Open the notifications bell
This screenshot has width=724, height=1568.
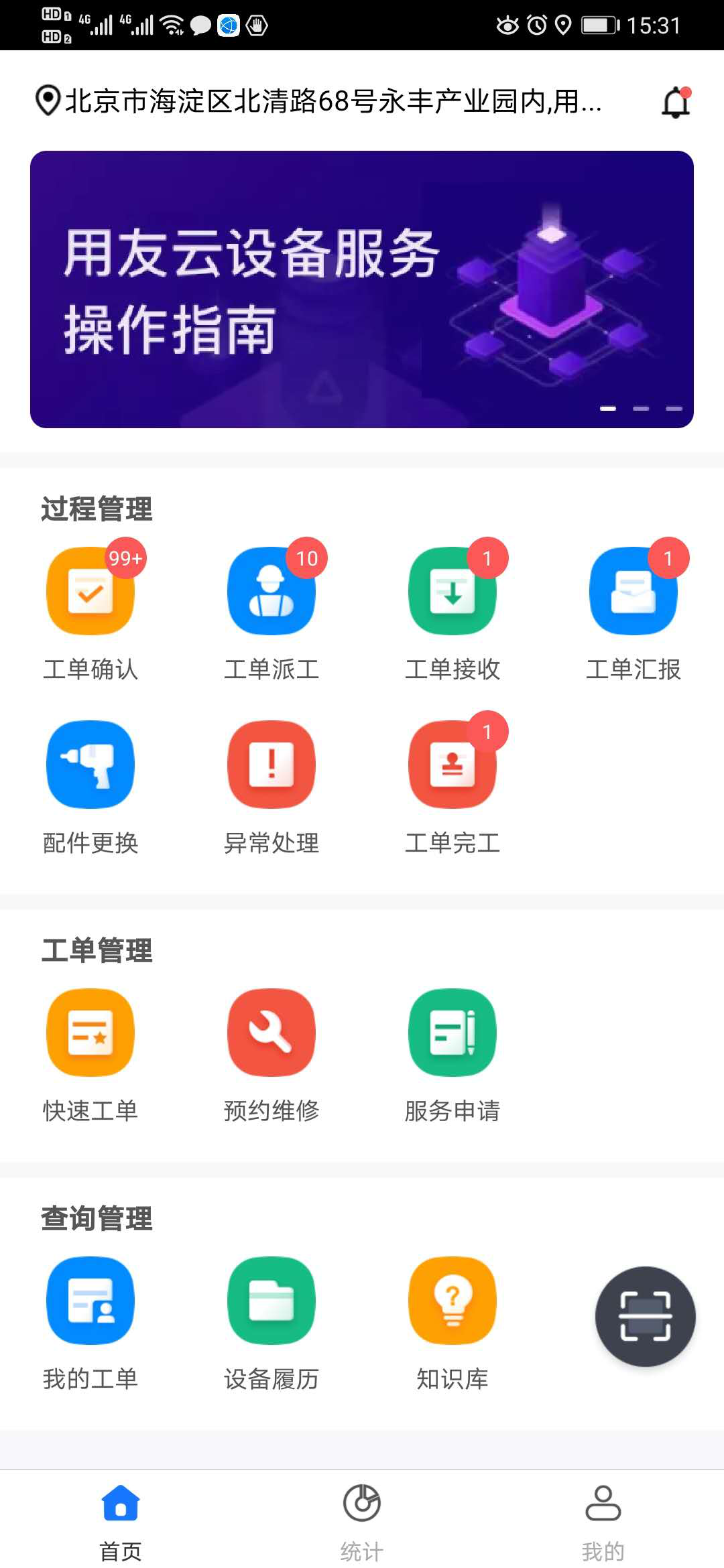pos(676,103)
